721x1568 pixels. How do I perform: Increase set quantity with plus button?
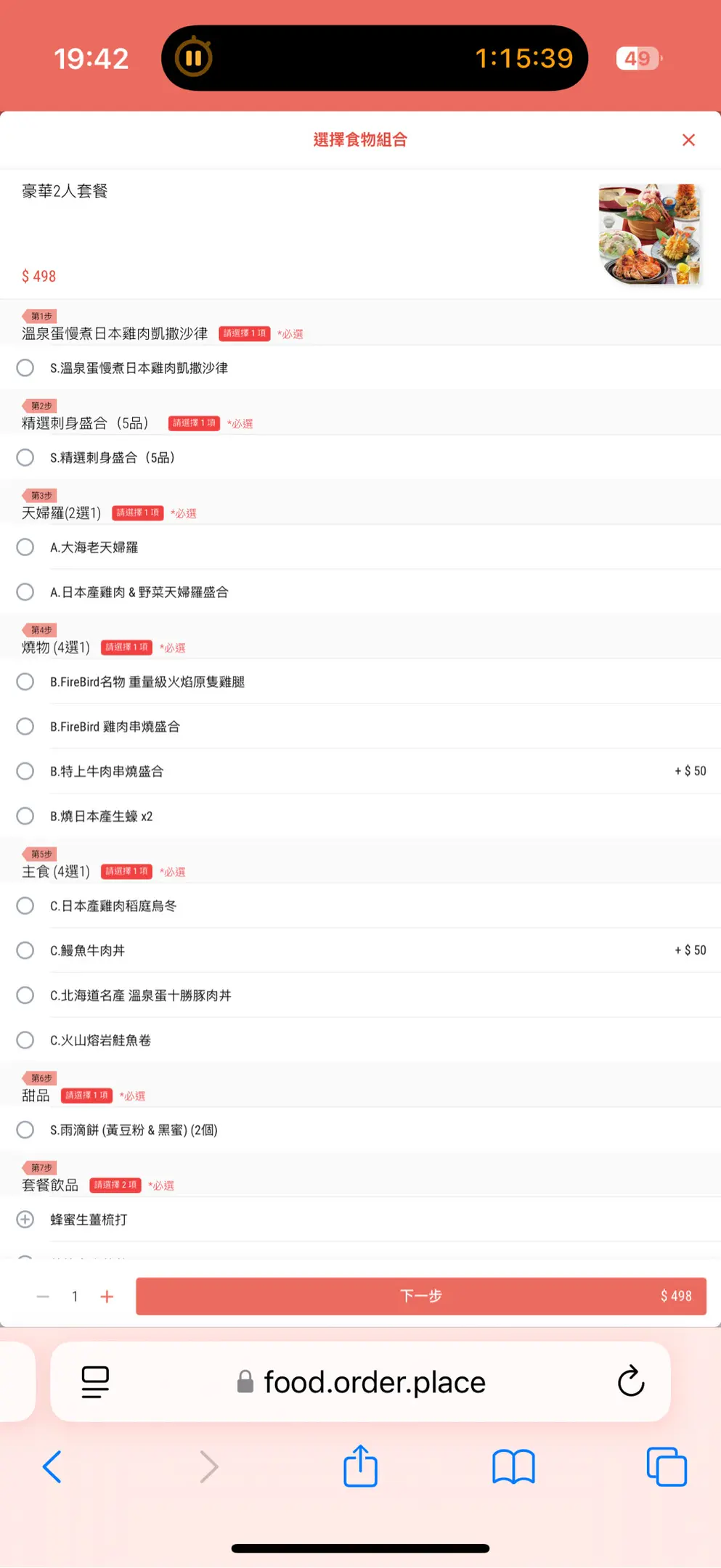click(x=107, y=1297)
